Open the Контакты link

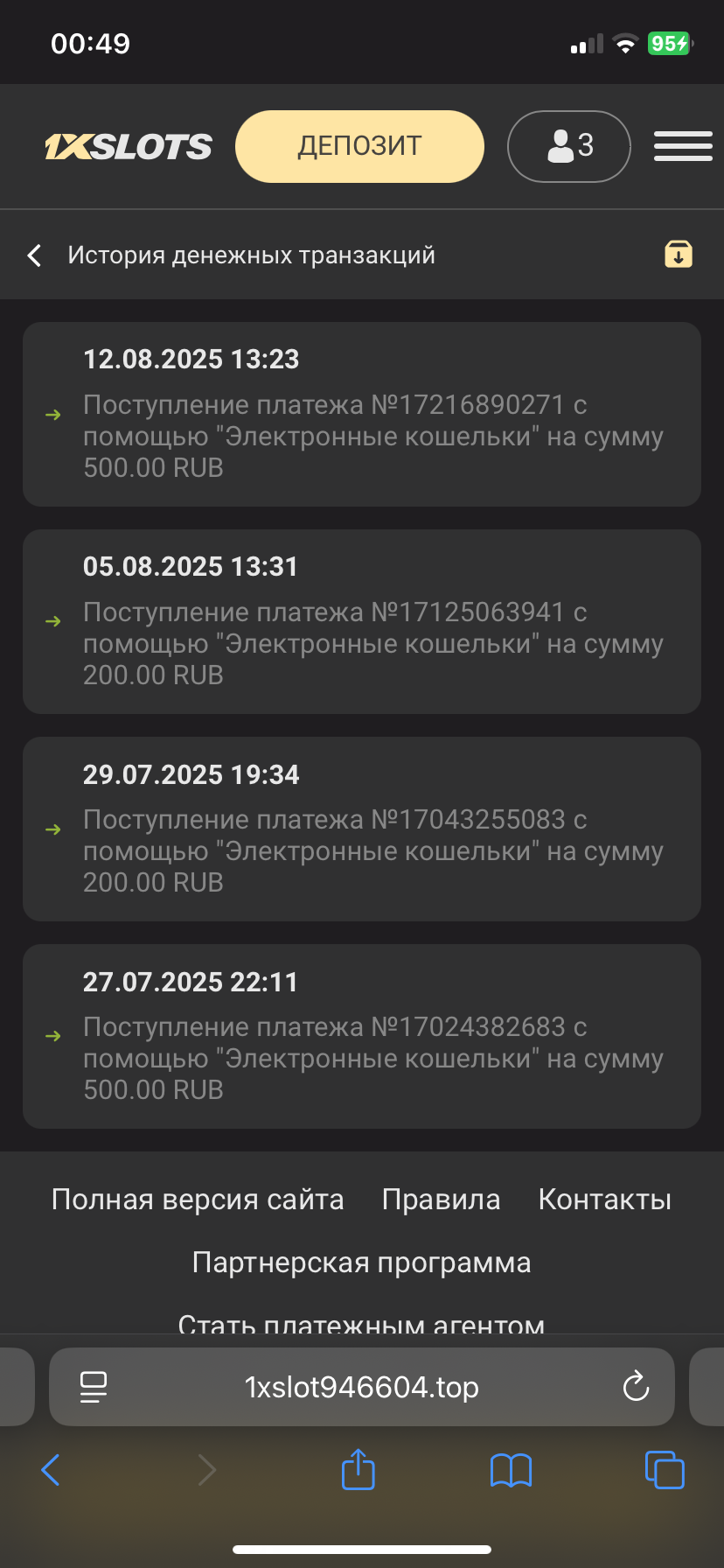pos(604,1199)
